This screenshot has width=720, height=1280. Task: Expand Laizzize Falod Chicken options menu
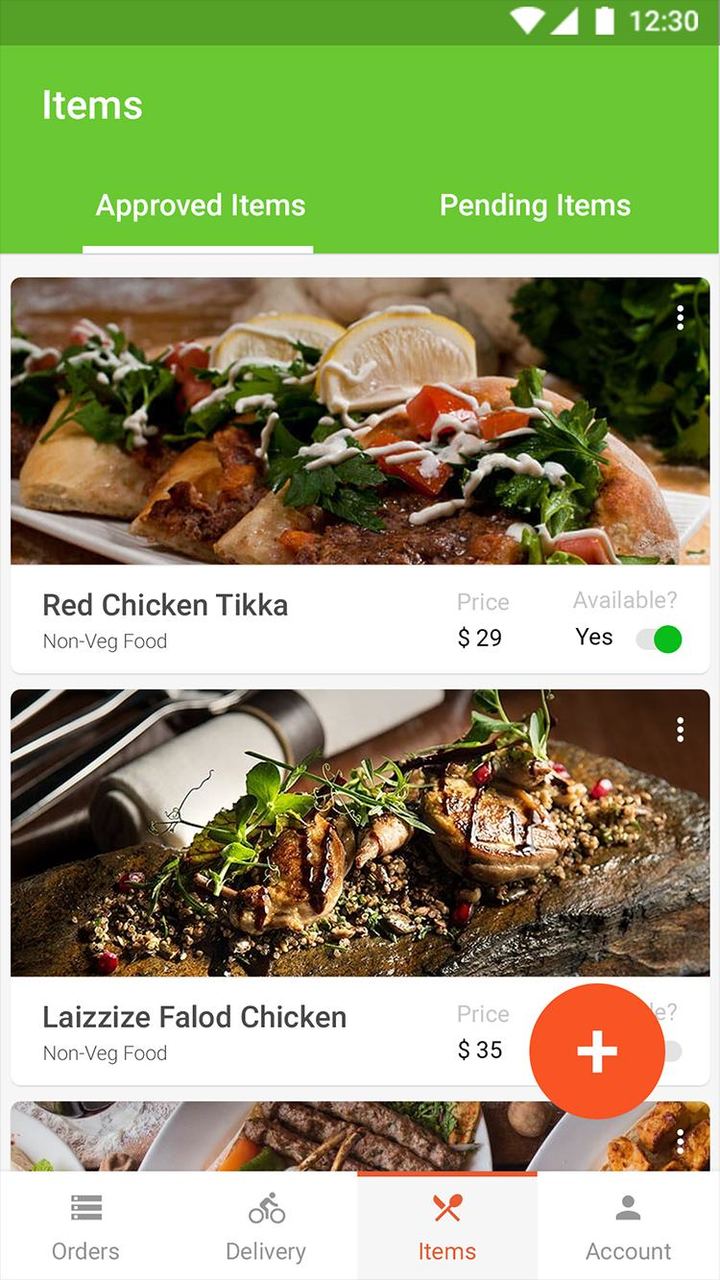pos(680,729)
